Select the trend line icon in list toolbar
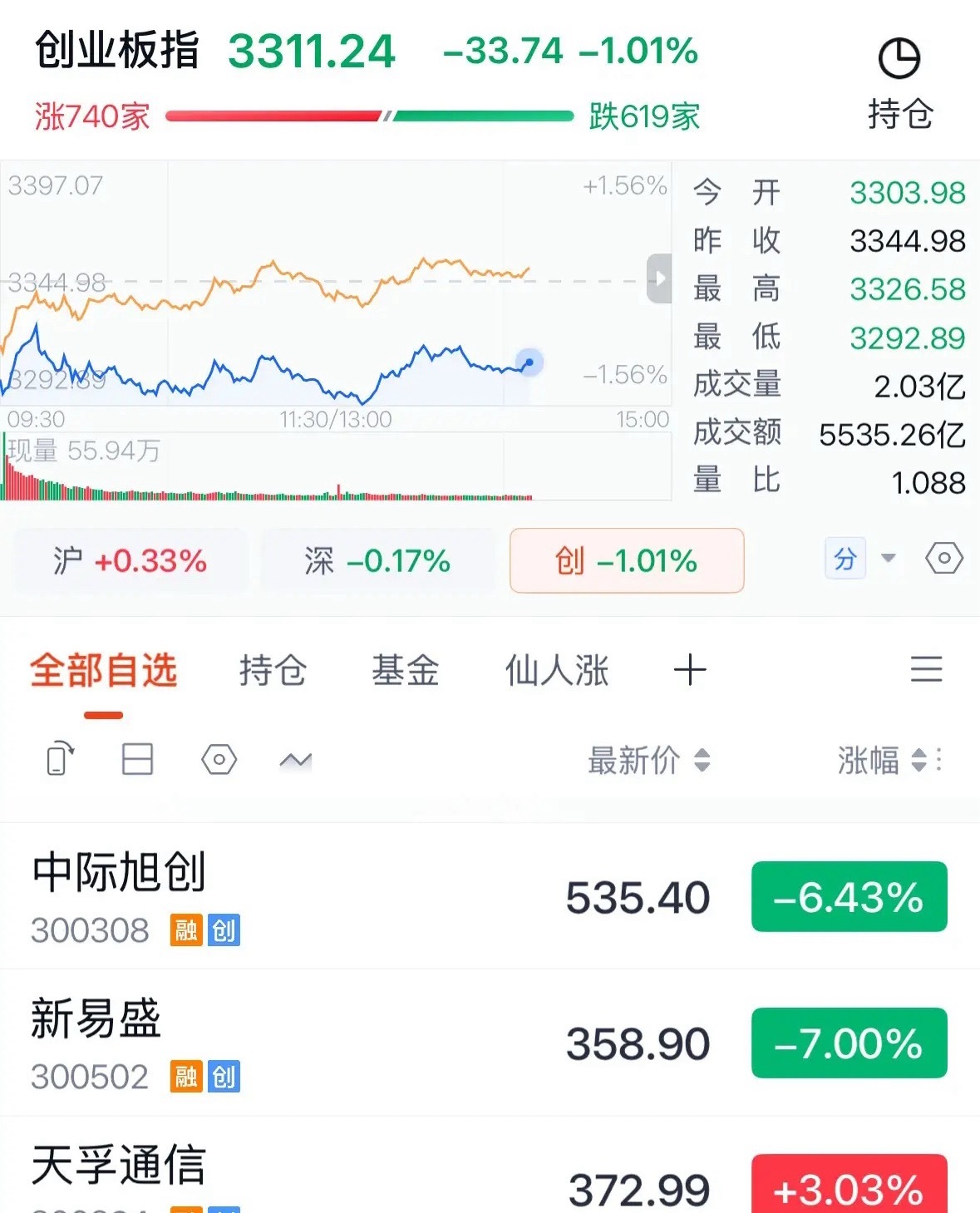The height and width of the screenshot is (1213, 980). click(297, 759)
